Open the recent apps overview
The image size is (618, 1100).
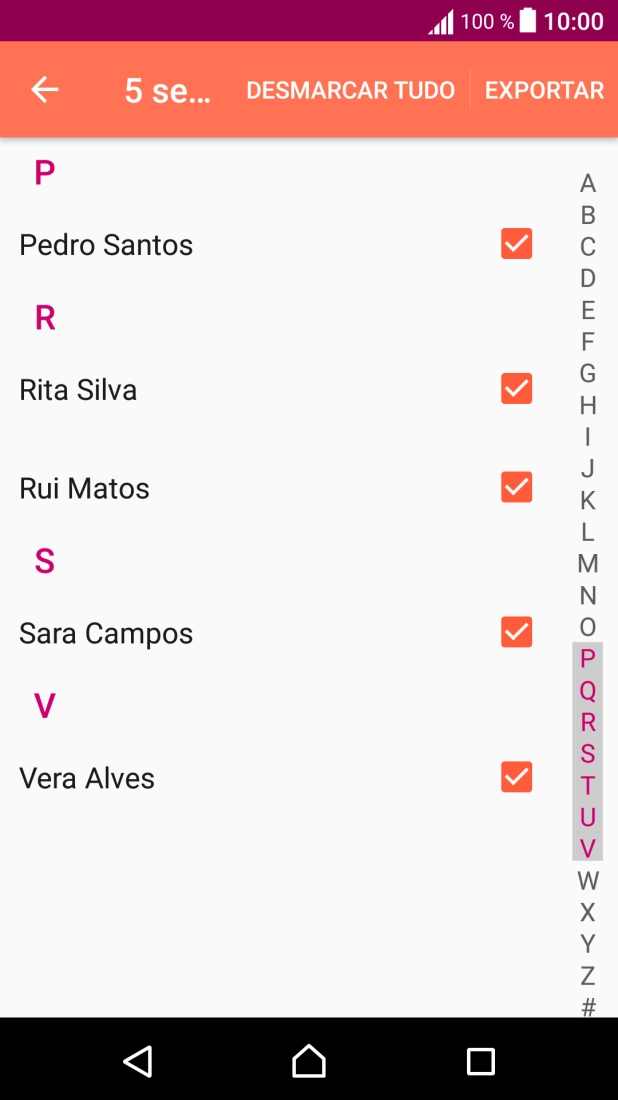click(481, 1060)
